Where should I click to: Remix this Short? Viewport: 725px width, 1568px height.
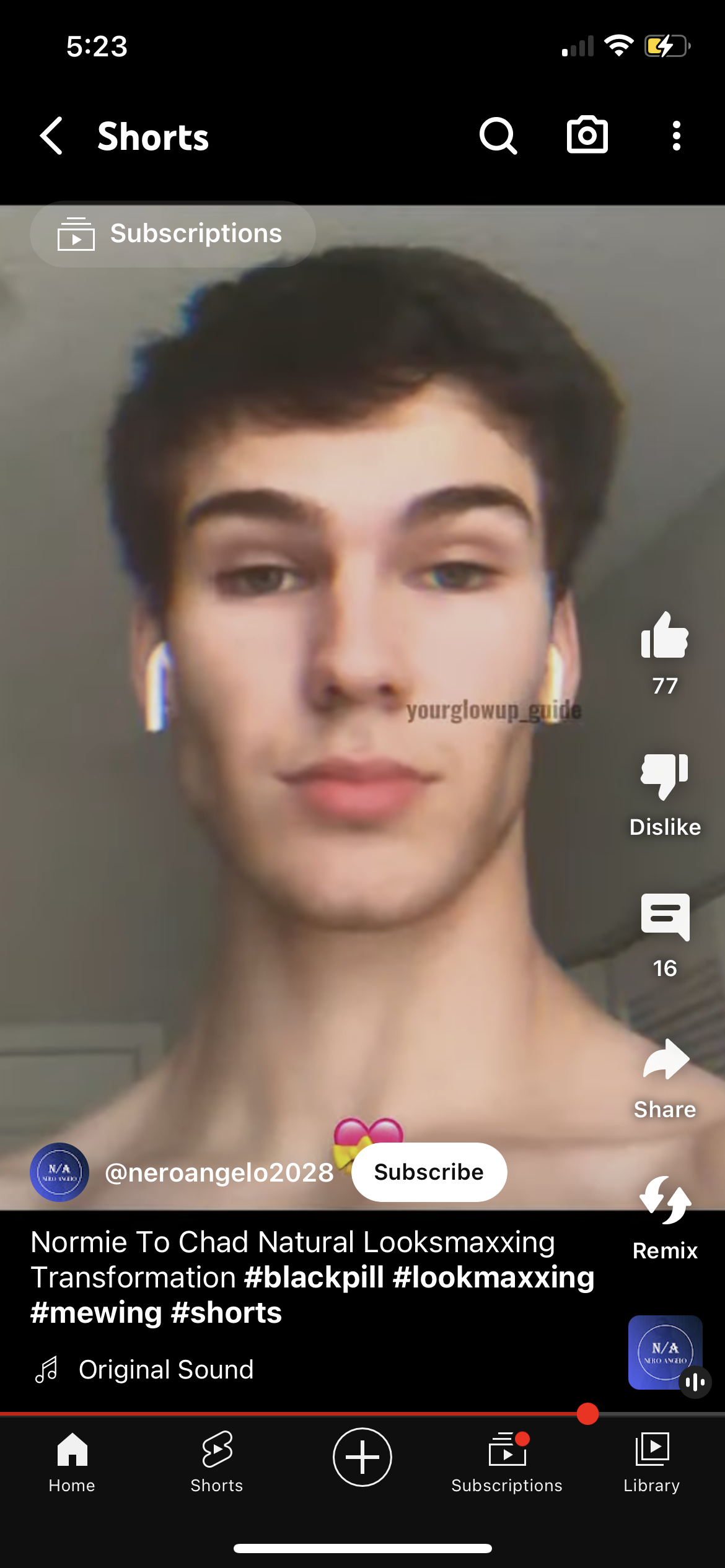(664, 1201)
